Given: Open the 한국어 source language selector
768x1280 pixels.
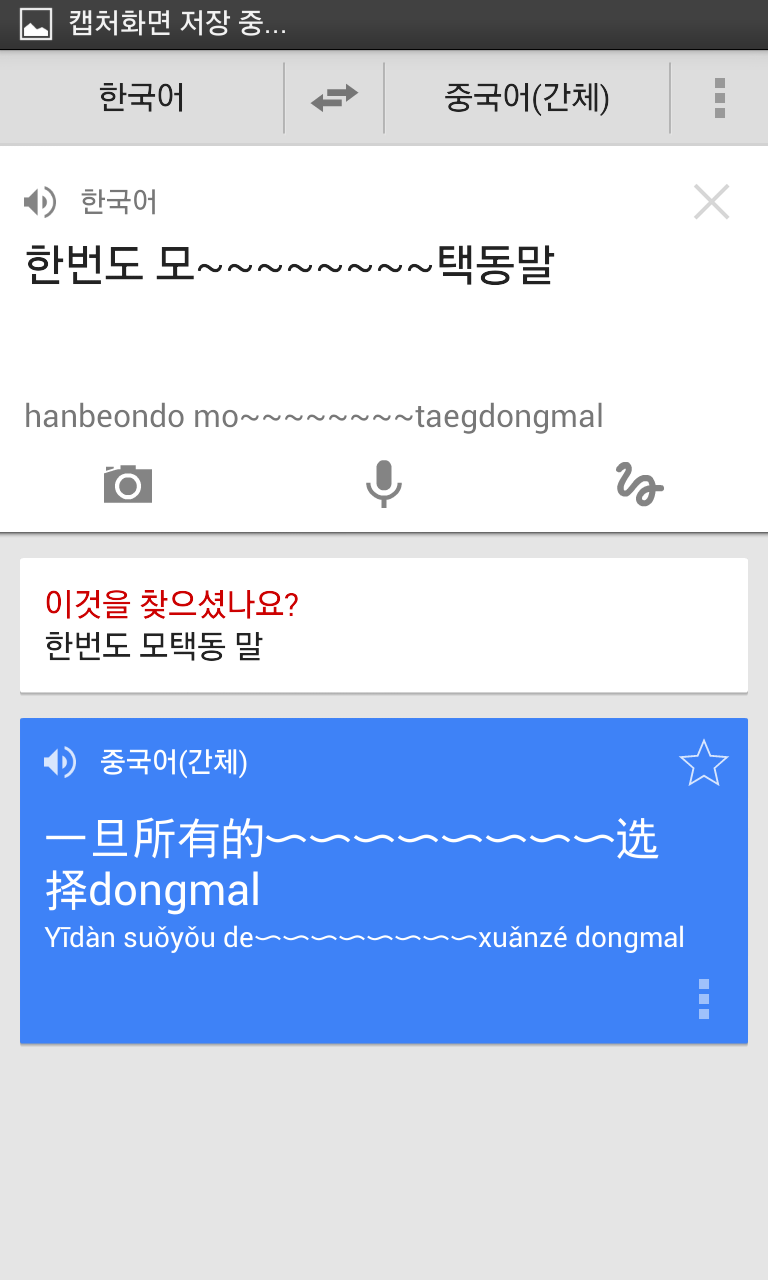Looking at the screenshot, I should (142, 98).
